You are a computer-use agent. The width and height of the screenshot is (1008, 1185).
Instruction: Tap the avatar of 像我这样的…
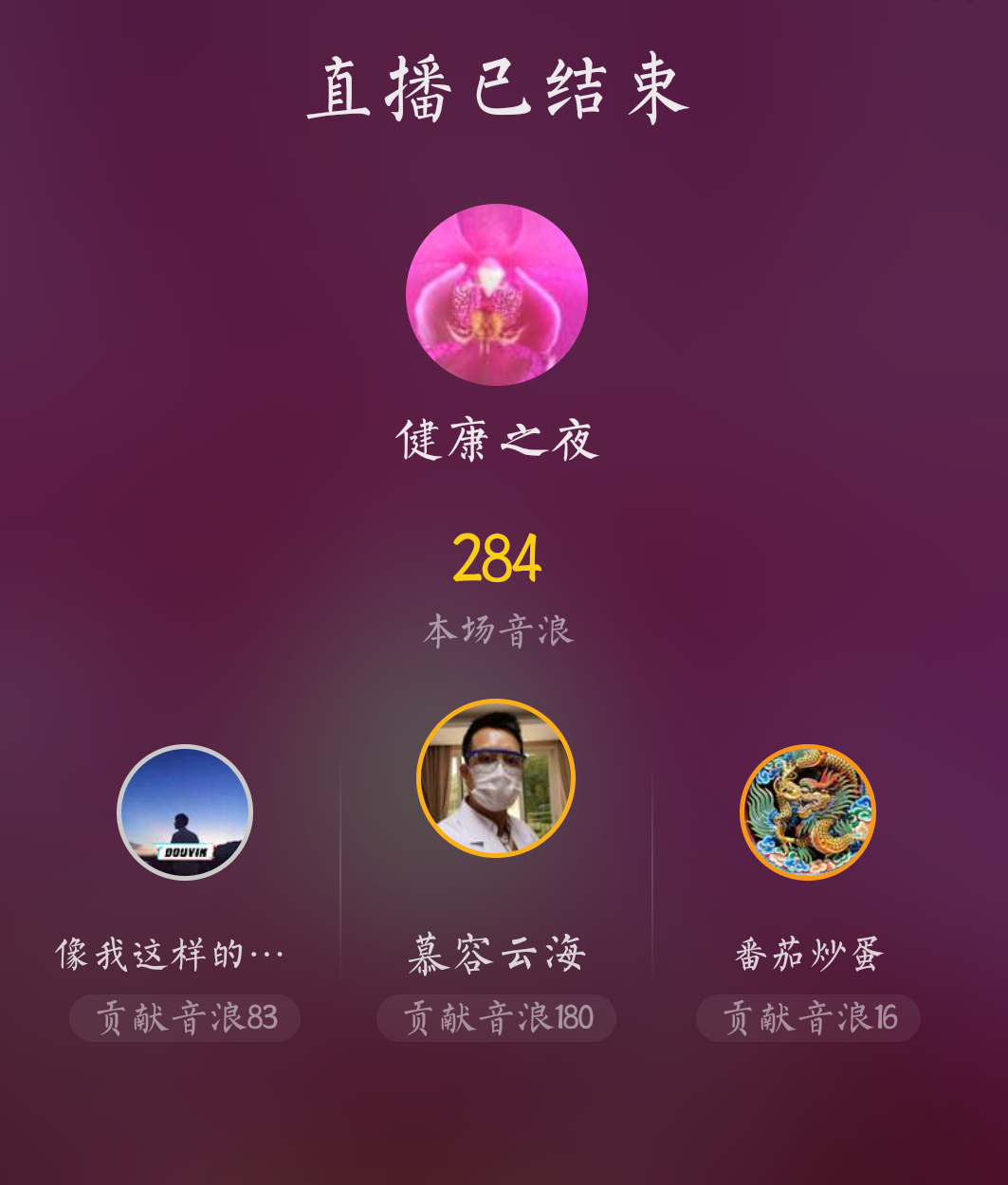[x=185, y=812]
